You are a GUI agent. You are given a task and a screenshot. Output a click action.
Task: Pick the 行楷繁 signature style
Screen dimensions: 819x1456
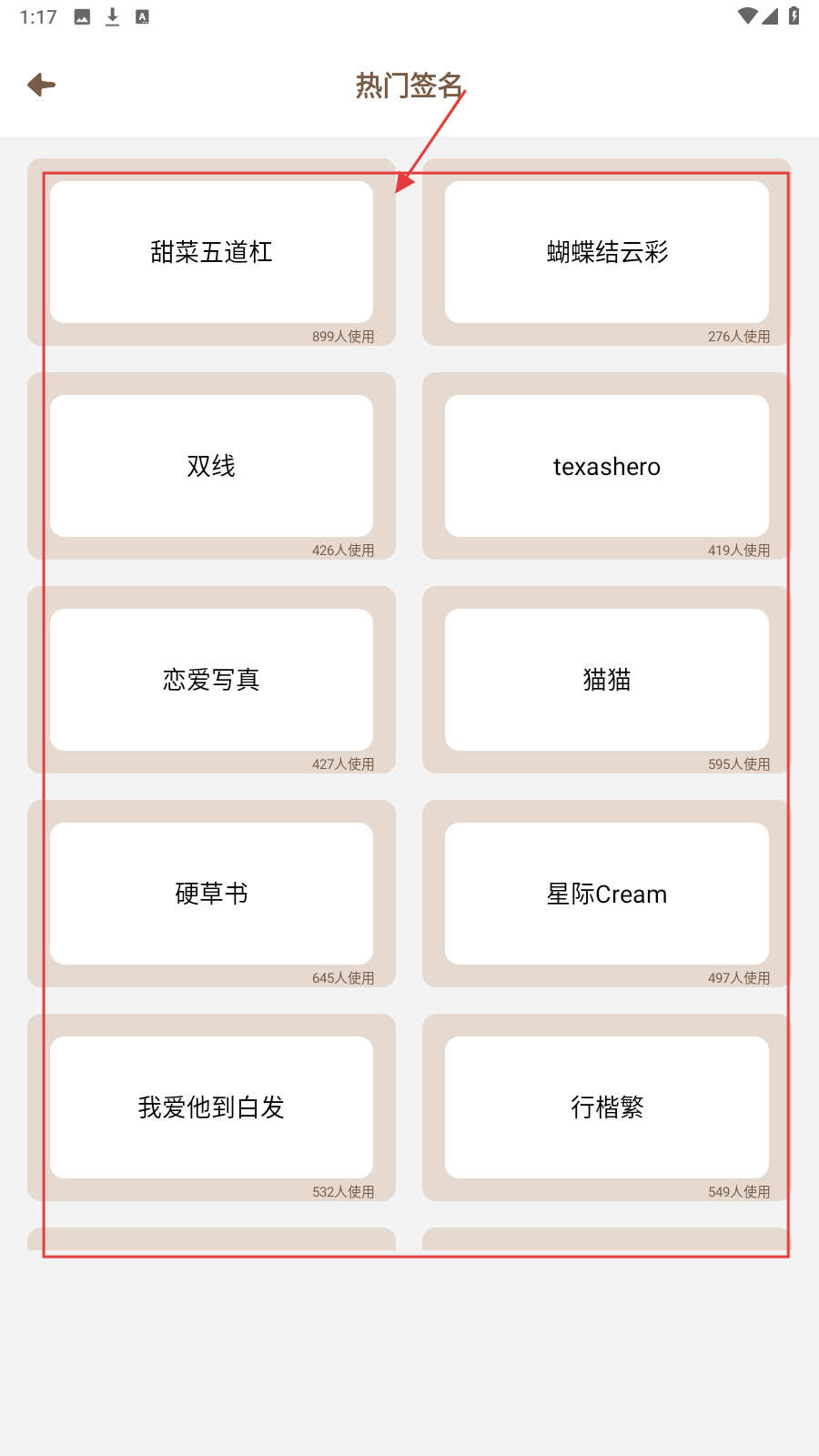(x=607, y=1107)
